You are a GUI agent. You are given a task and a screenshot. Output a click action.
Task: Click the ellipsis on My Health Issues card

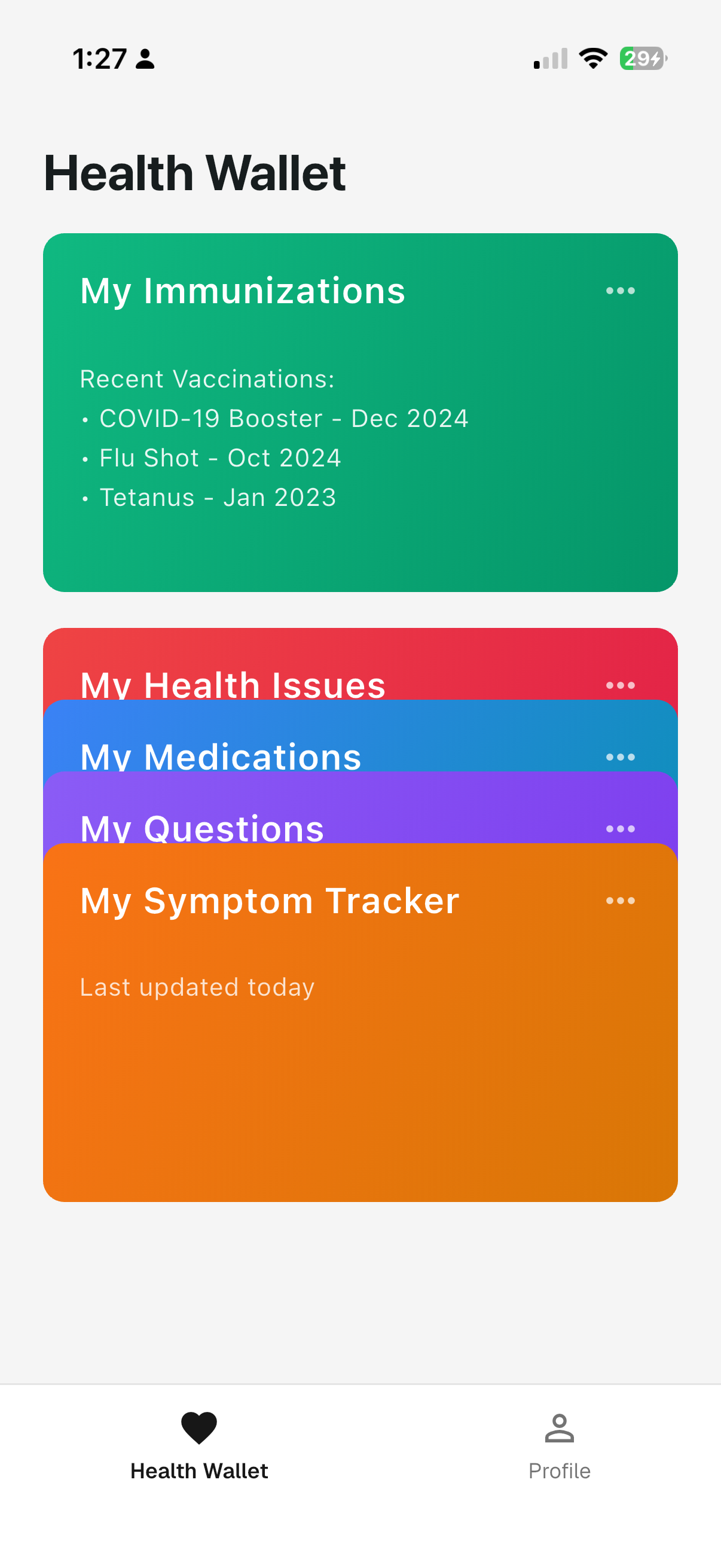pos(621,684)
